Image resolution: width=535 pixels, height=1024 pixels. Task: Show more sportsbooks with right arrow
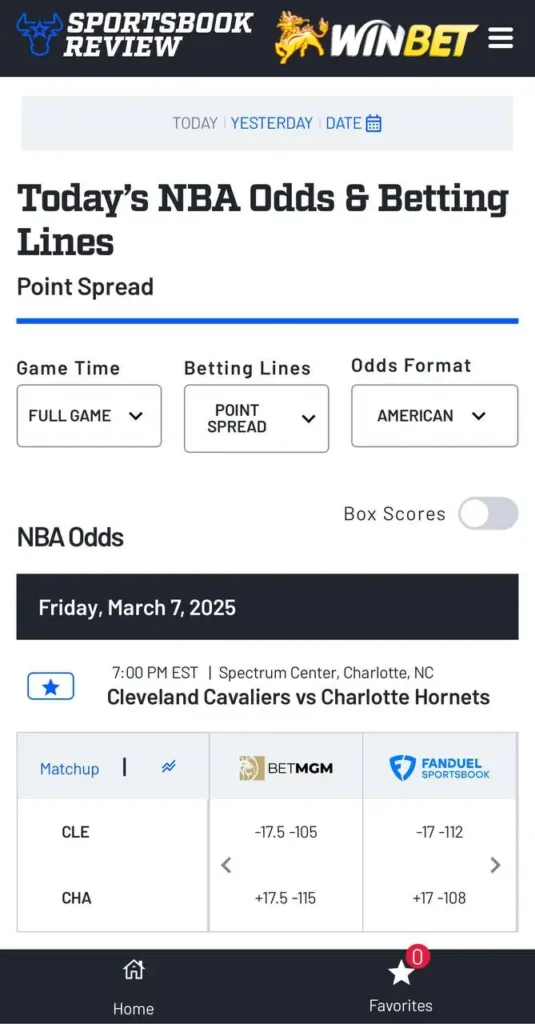(495, 865)
